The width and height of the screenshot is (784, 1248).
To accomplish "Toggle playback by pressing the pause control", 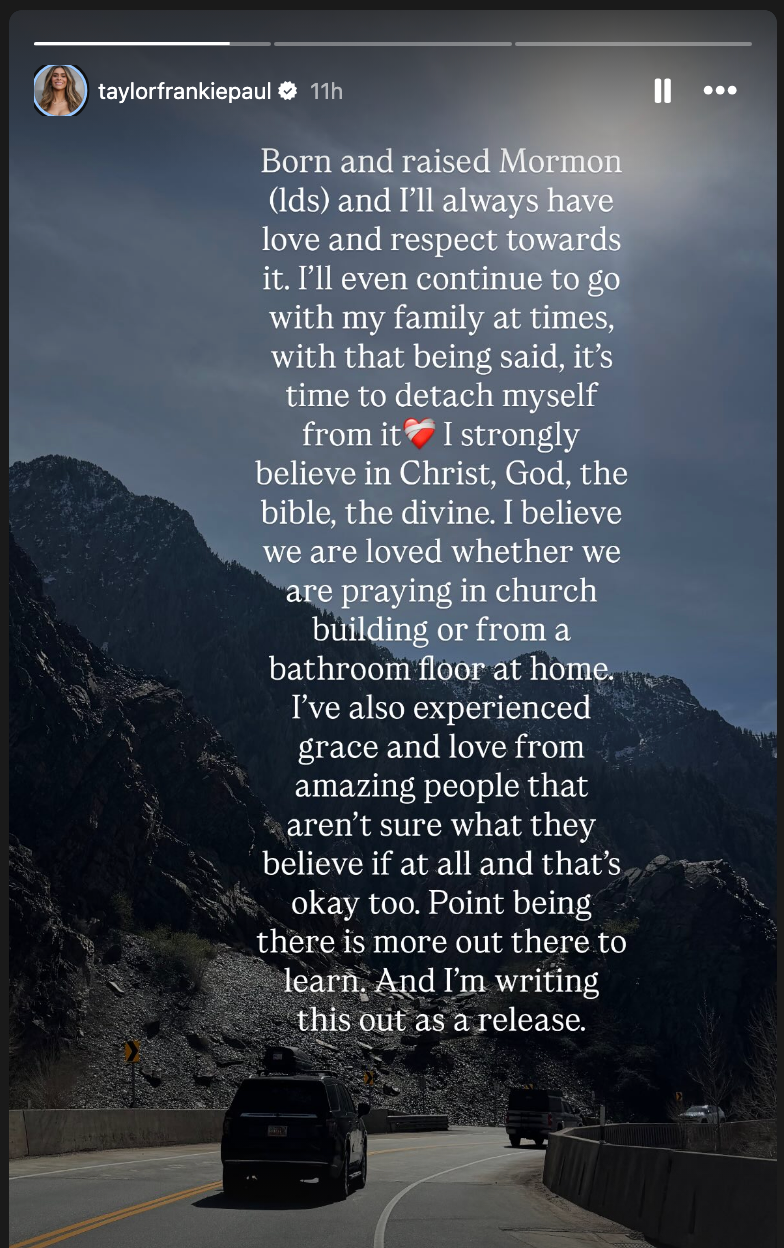I will tap(662, 90).
